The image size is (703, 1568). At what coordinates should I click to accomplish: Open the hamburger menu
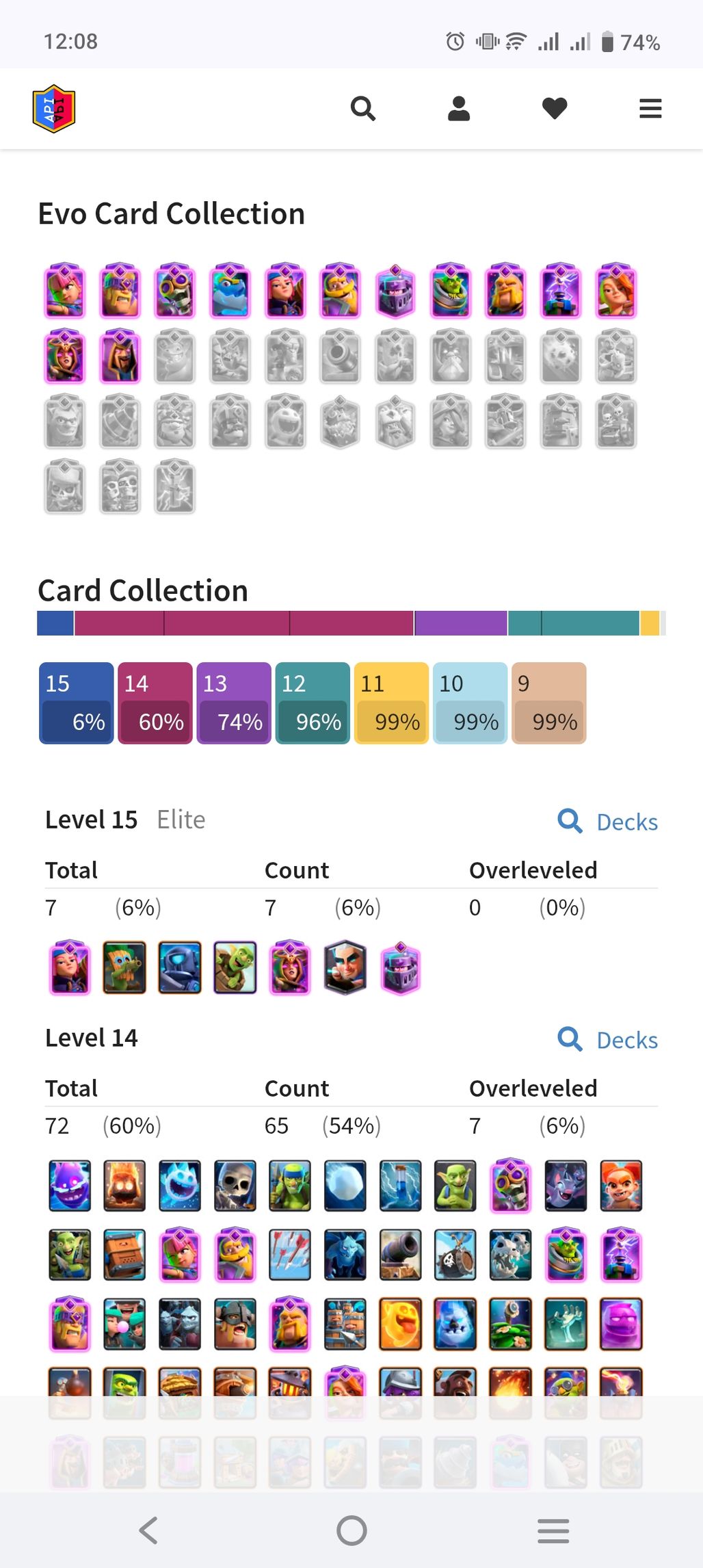650,108
